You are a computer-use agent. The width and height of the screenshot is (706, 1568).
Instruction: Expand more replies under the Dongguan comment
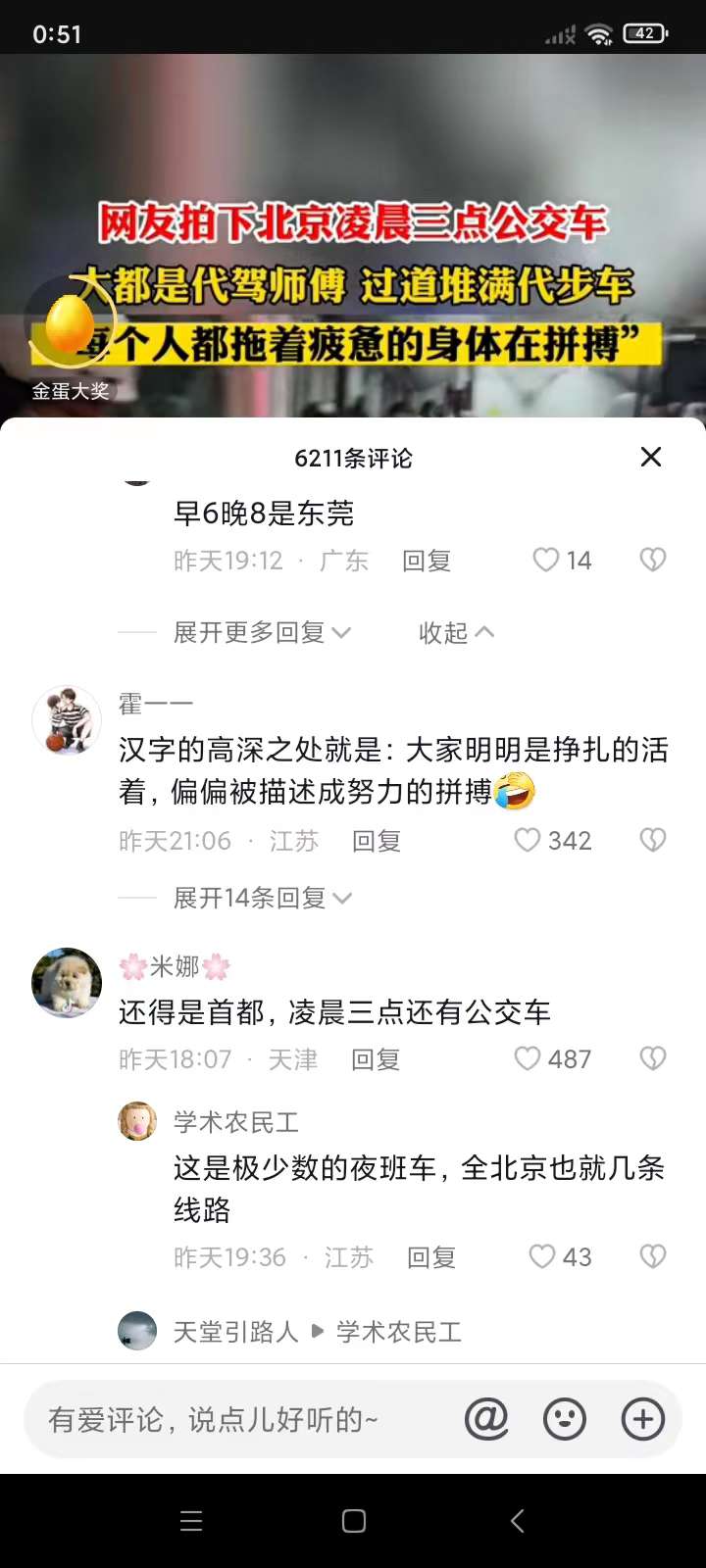pyautogui.click(x=261, y=633)
